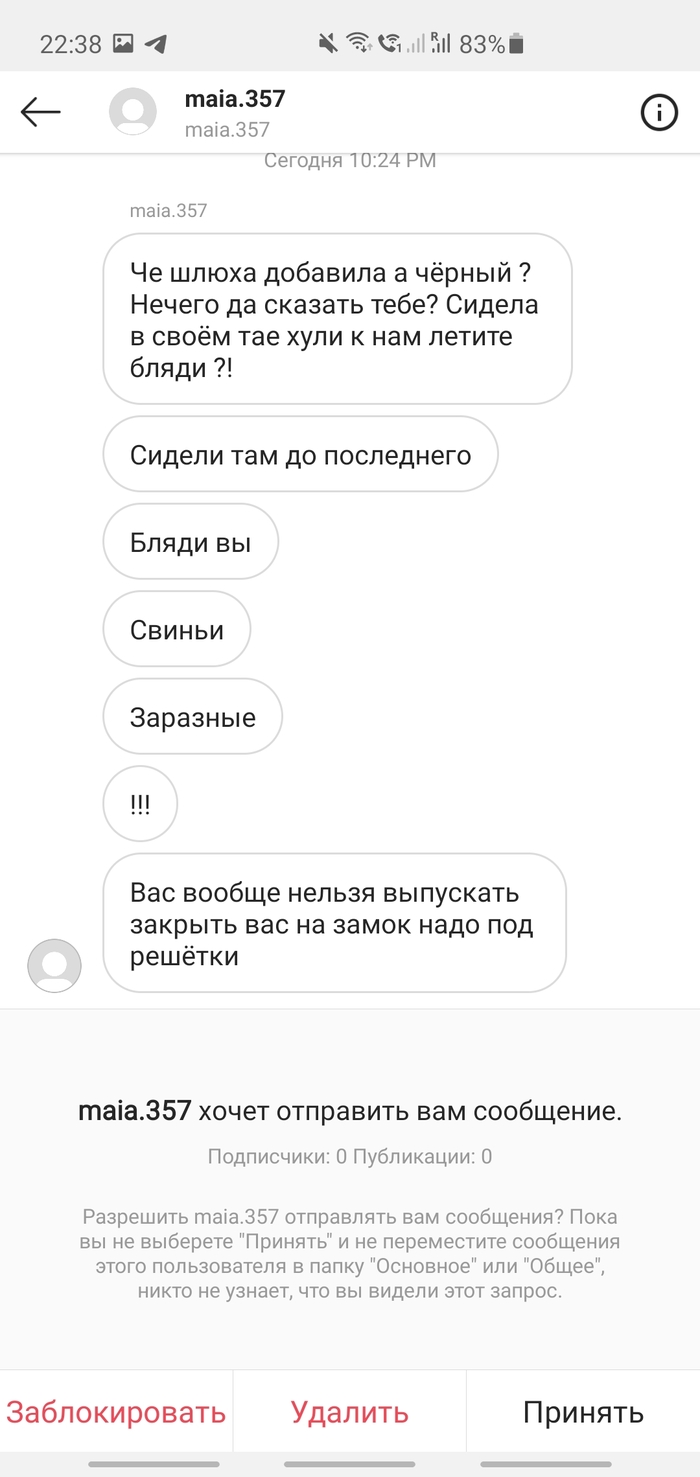Screen dimensions: 700x1477
Task: Delete the message request with Удалить
Action: [349, 1412]
